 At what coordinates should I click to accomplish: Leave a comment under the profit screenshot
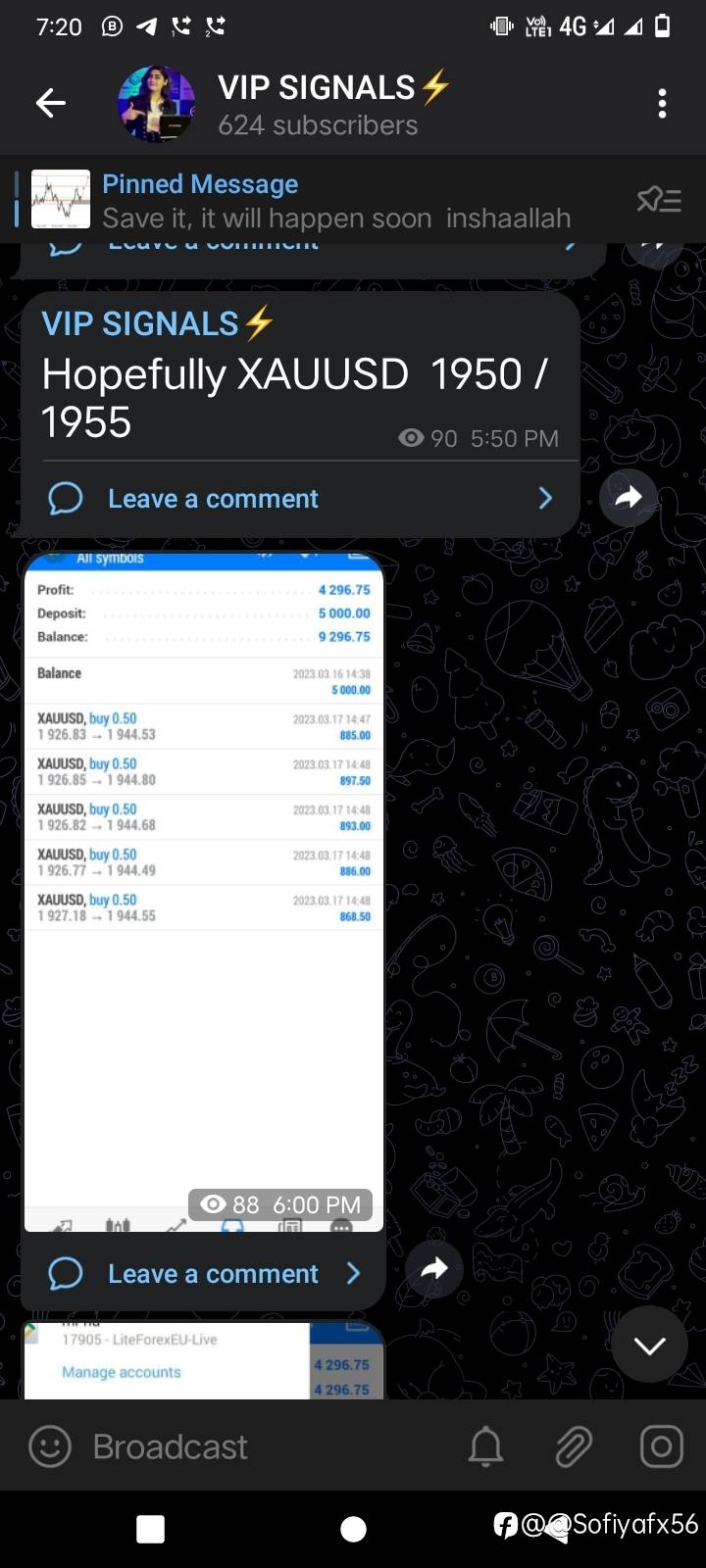click(204, 1274)
